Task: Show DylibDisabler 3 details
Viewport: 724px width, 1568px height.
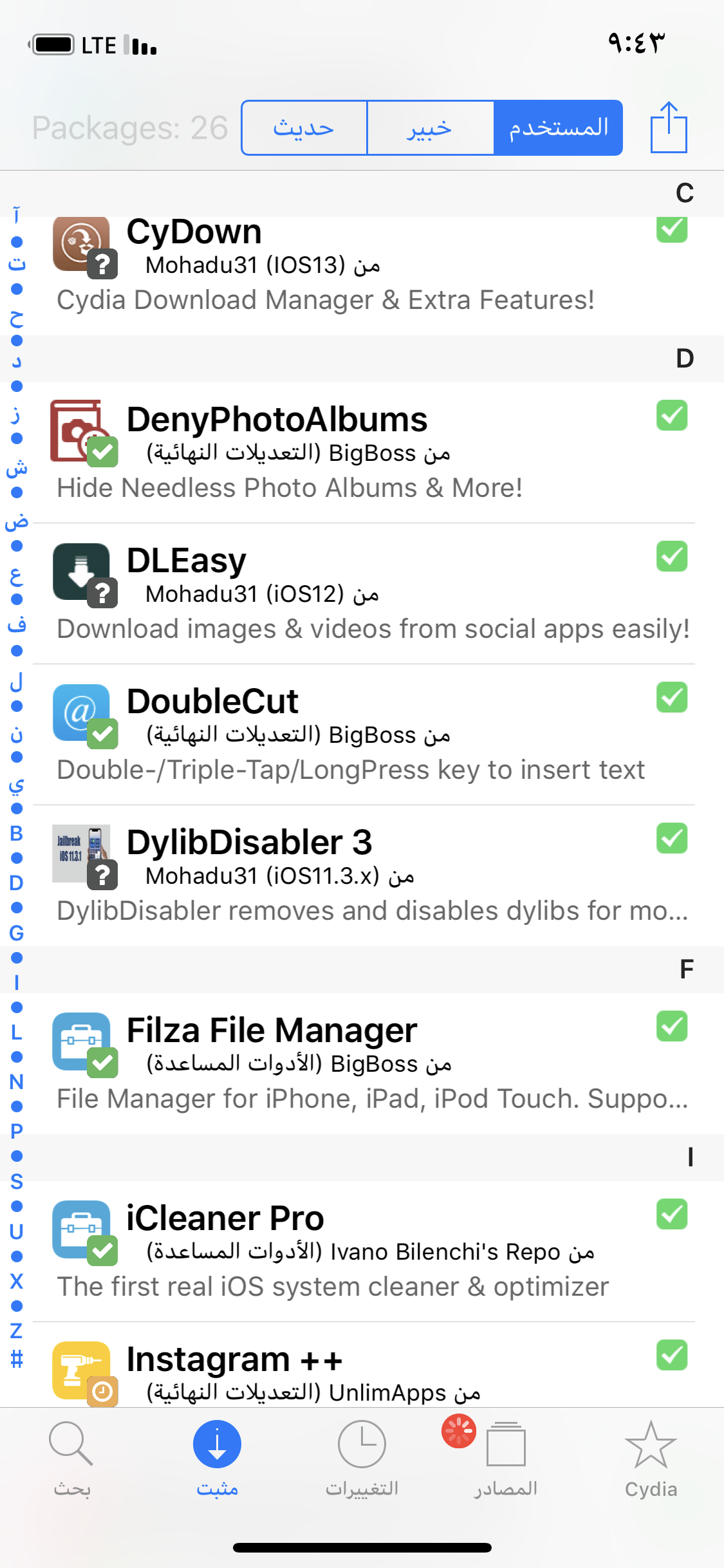Action: pos(360,875)
